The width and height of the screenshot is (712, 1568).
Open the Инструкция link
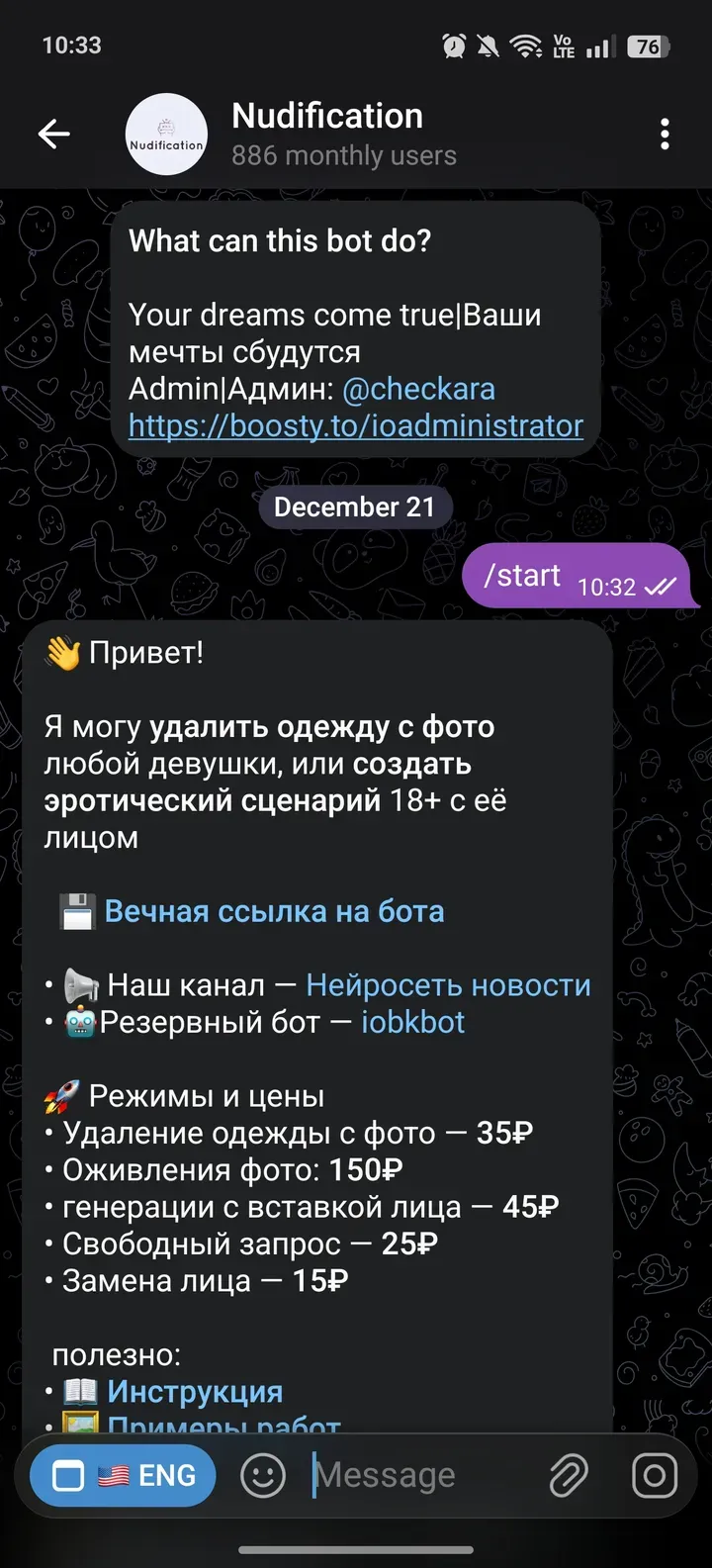(195, 1392)
